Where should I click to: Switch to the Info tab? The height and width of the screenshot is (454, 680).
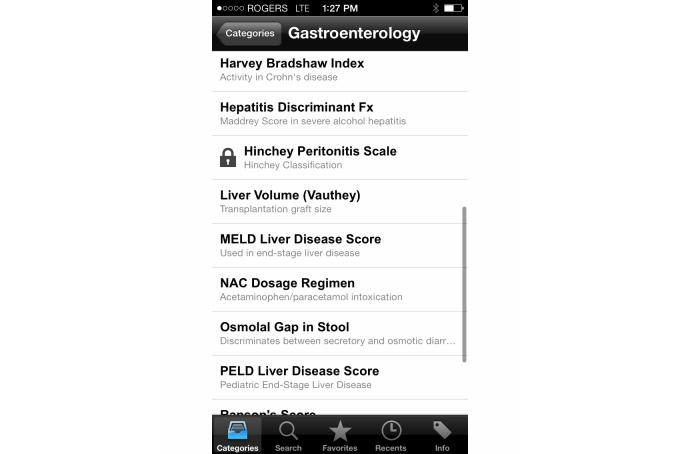pyautogui.click(x=442, y=435)
